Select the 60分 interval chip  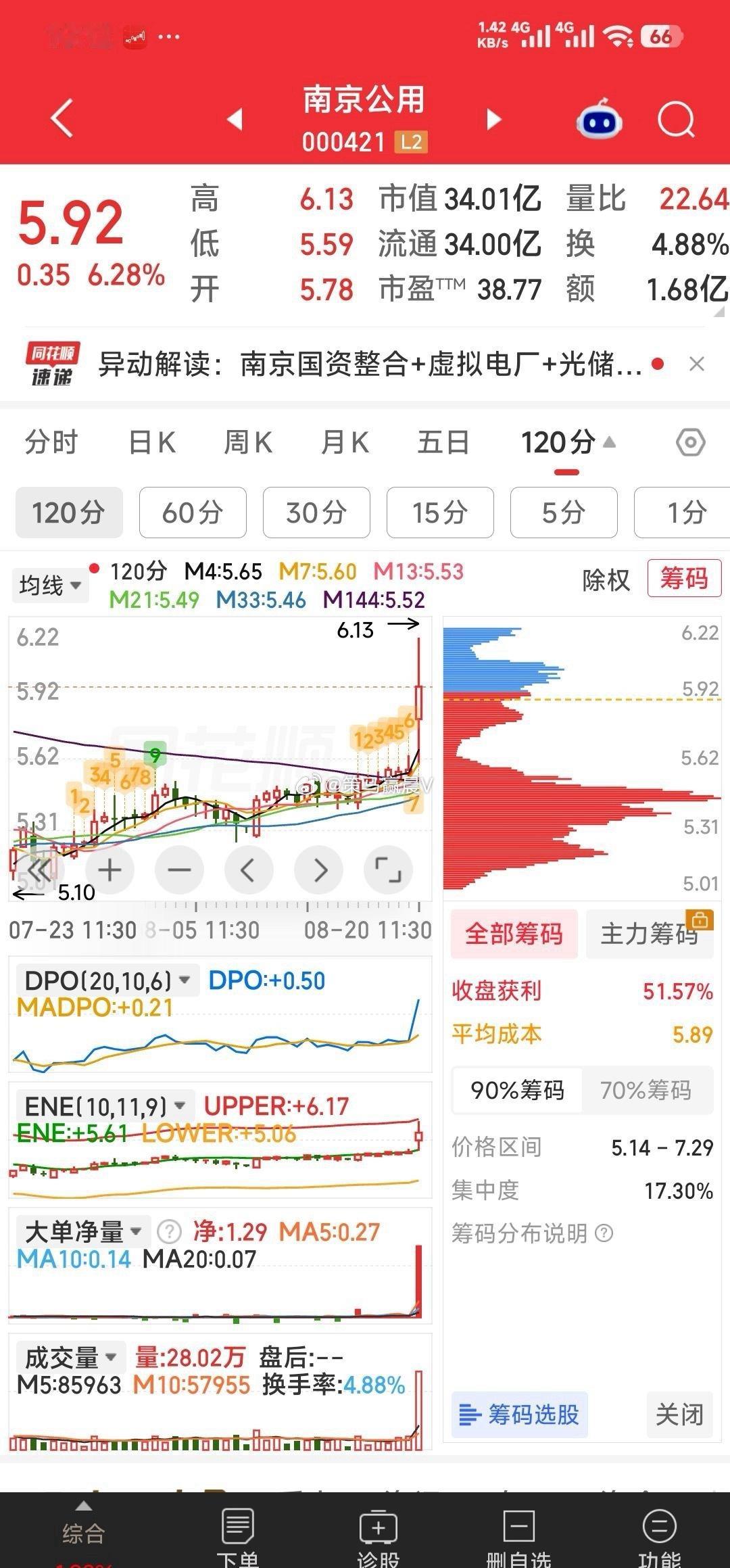pos(193,513)
